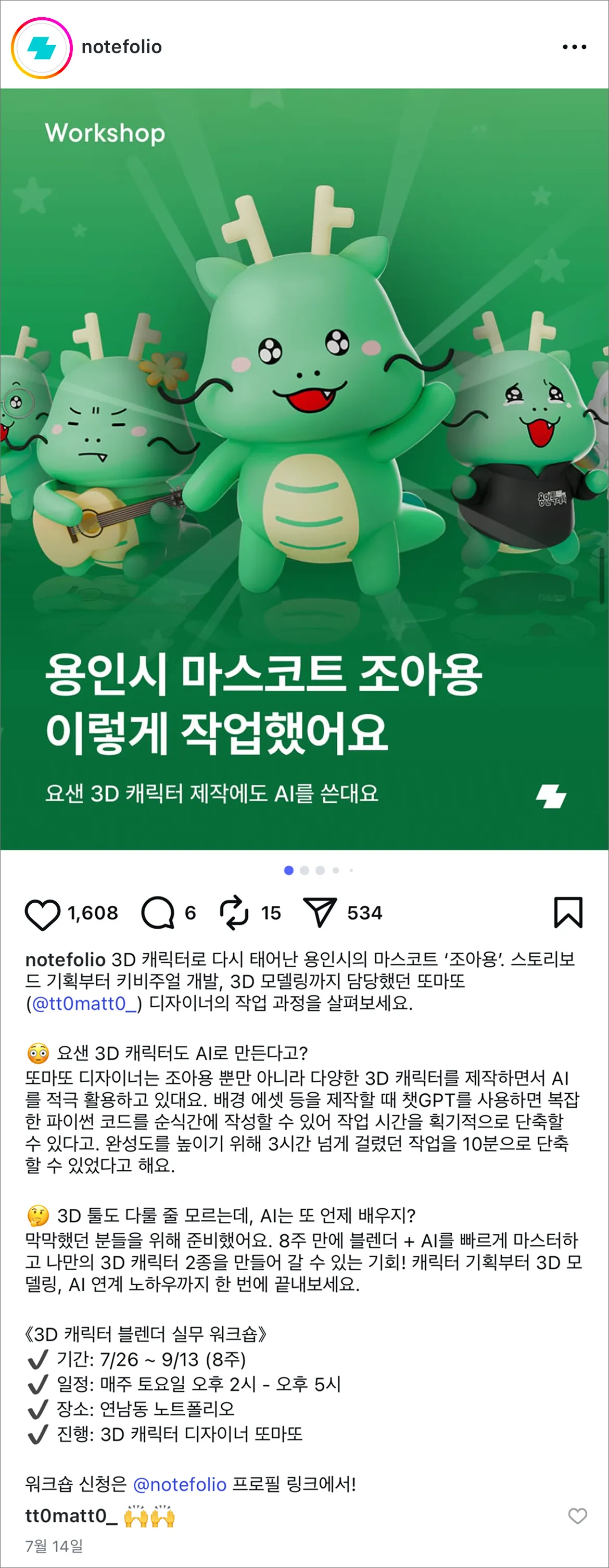Open notefolio's story from profile picture

coord(41,48)
